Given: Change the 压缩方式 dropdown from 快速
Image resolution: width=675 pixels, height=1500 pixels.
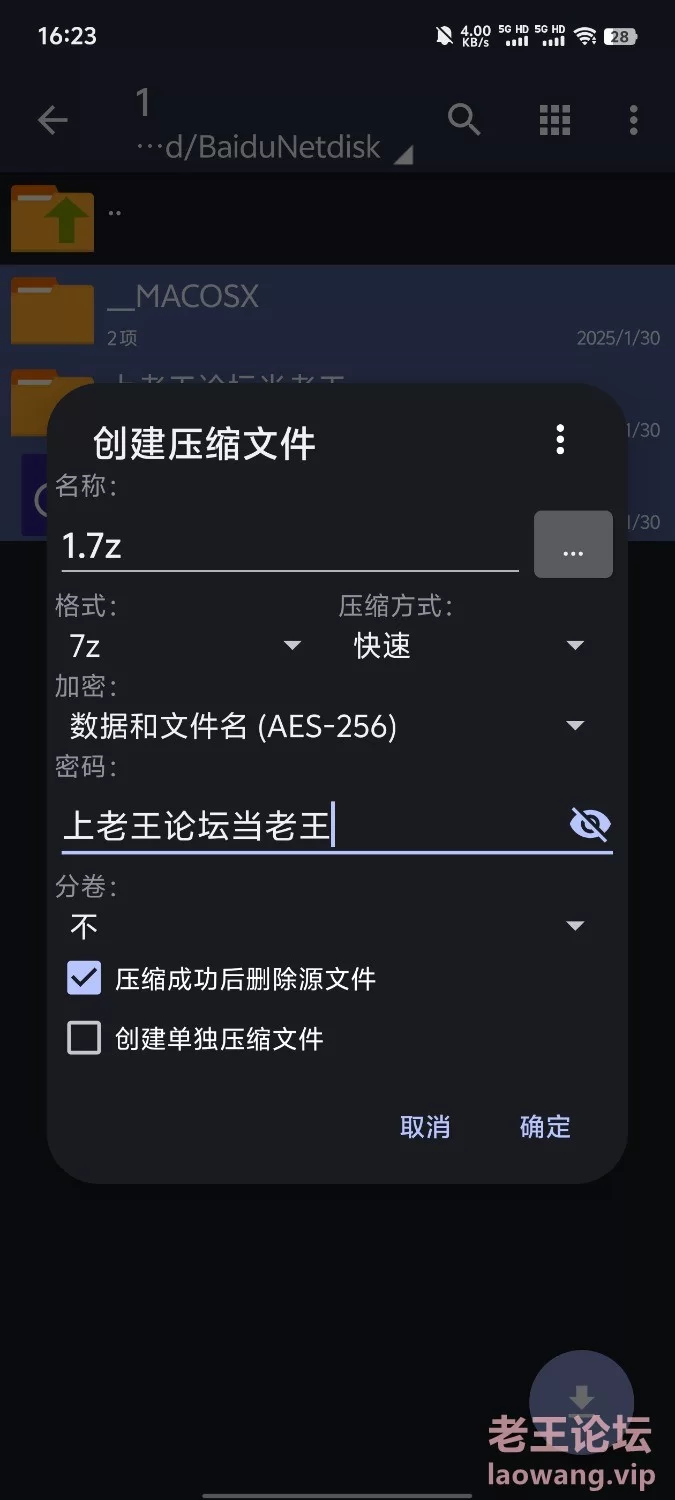Looking at the screenshot, I should 468,646.
